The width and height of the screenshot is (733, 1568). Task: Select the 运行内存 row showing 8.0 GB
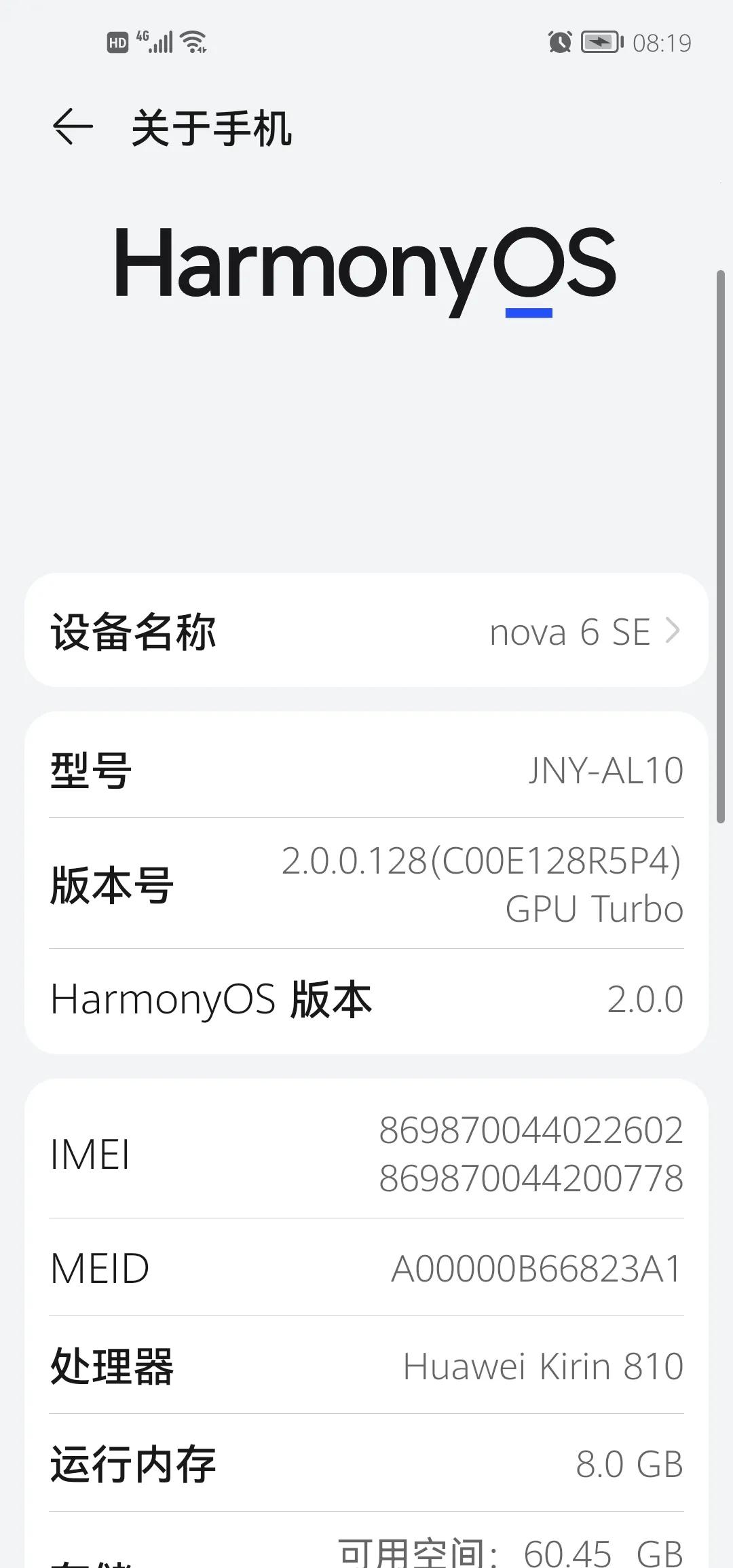[366, 1464]
